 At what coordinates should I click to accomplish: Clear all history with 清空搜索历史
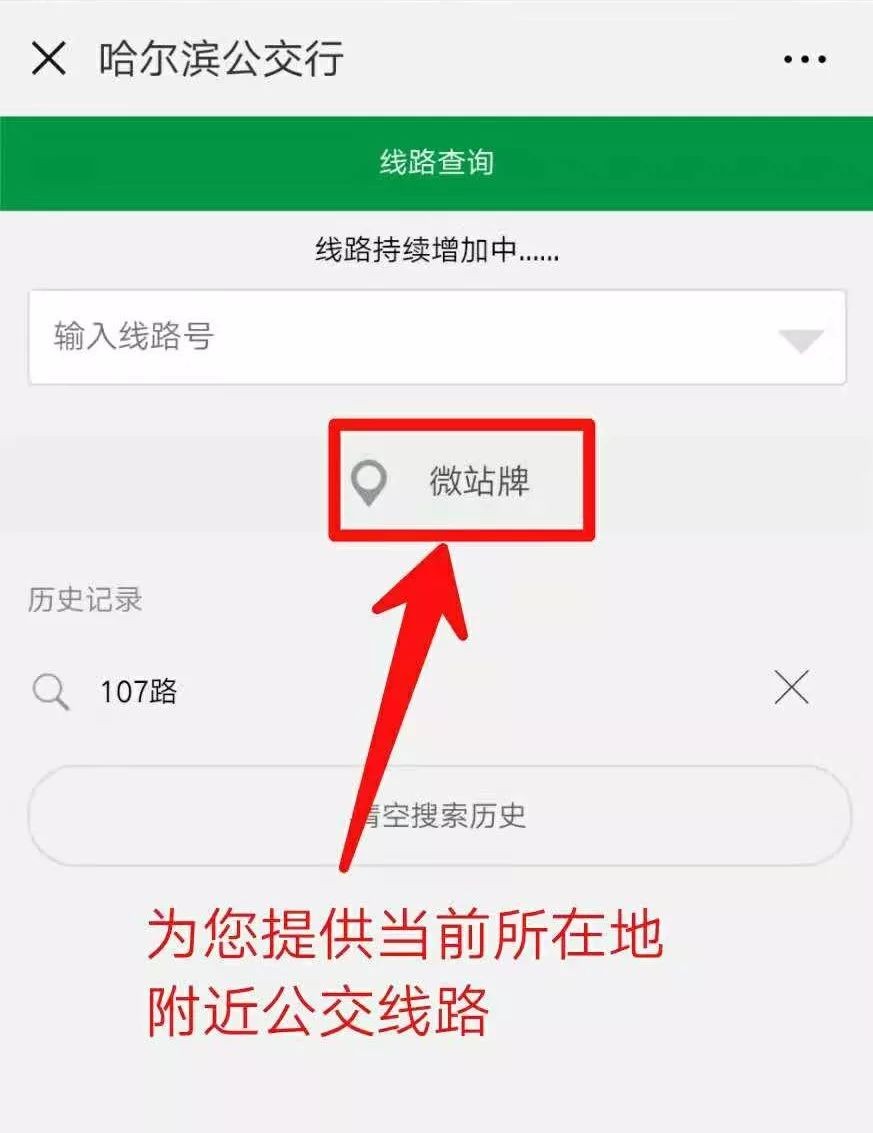point(438,815)
